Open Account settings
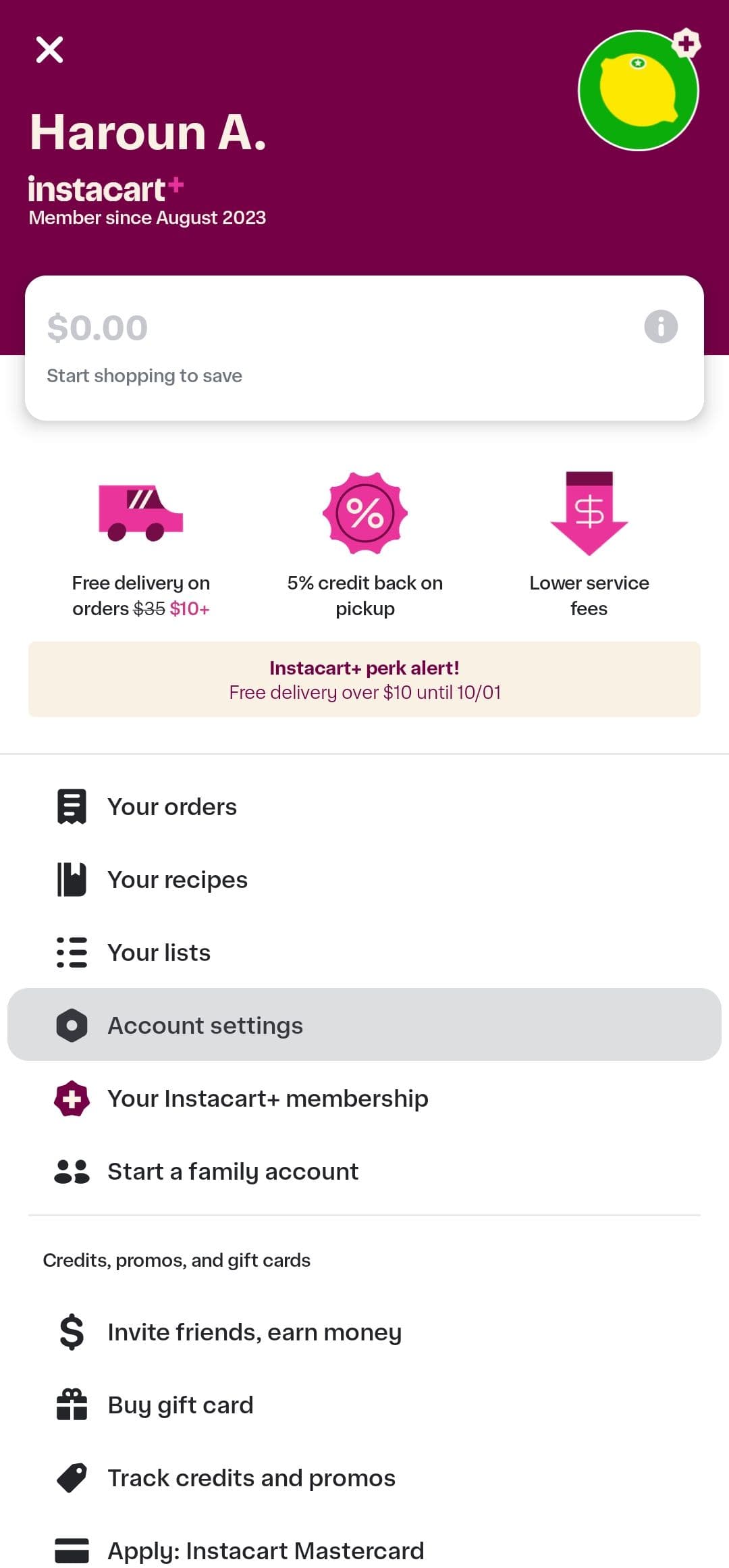Image resolution: width=729 pixels, height=1568 pixels. click(x=205, y=1024)
